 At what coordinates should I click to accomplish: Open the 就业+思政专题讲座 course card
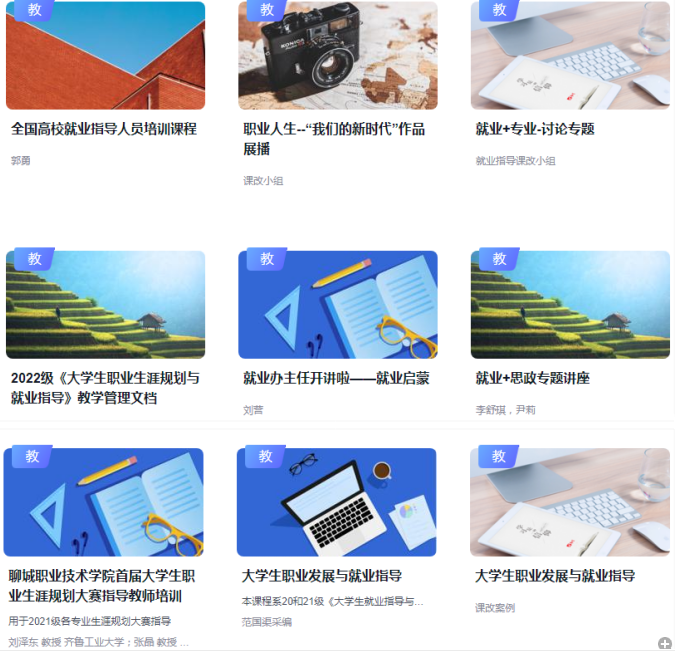[533, 378]
